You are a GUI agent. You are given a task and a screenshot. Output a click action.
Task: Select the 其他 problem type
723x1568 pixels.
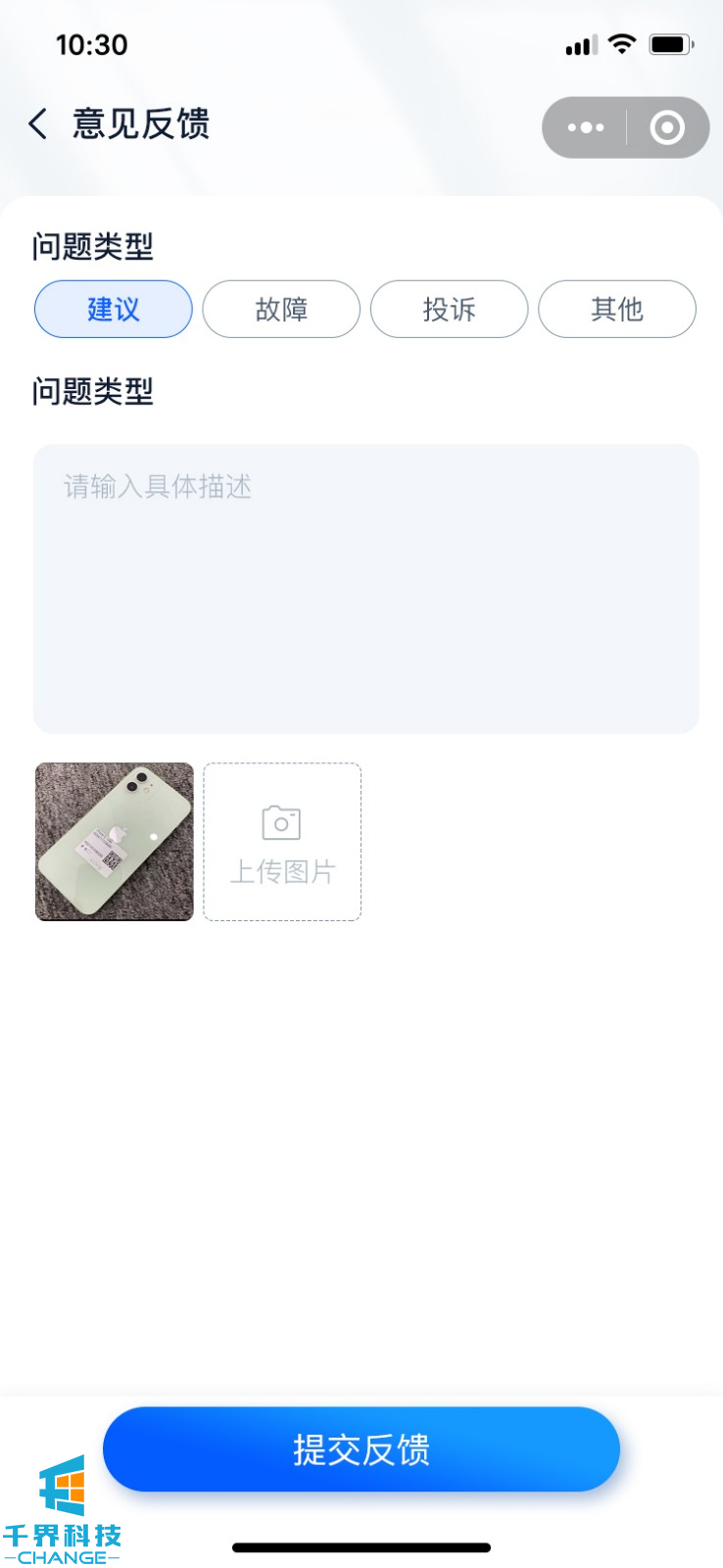click(x=617, y=310)
